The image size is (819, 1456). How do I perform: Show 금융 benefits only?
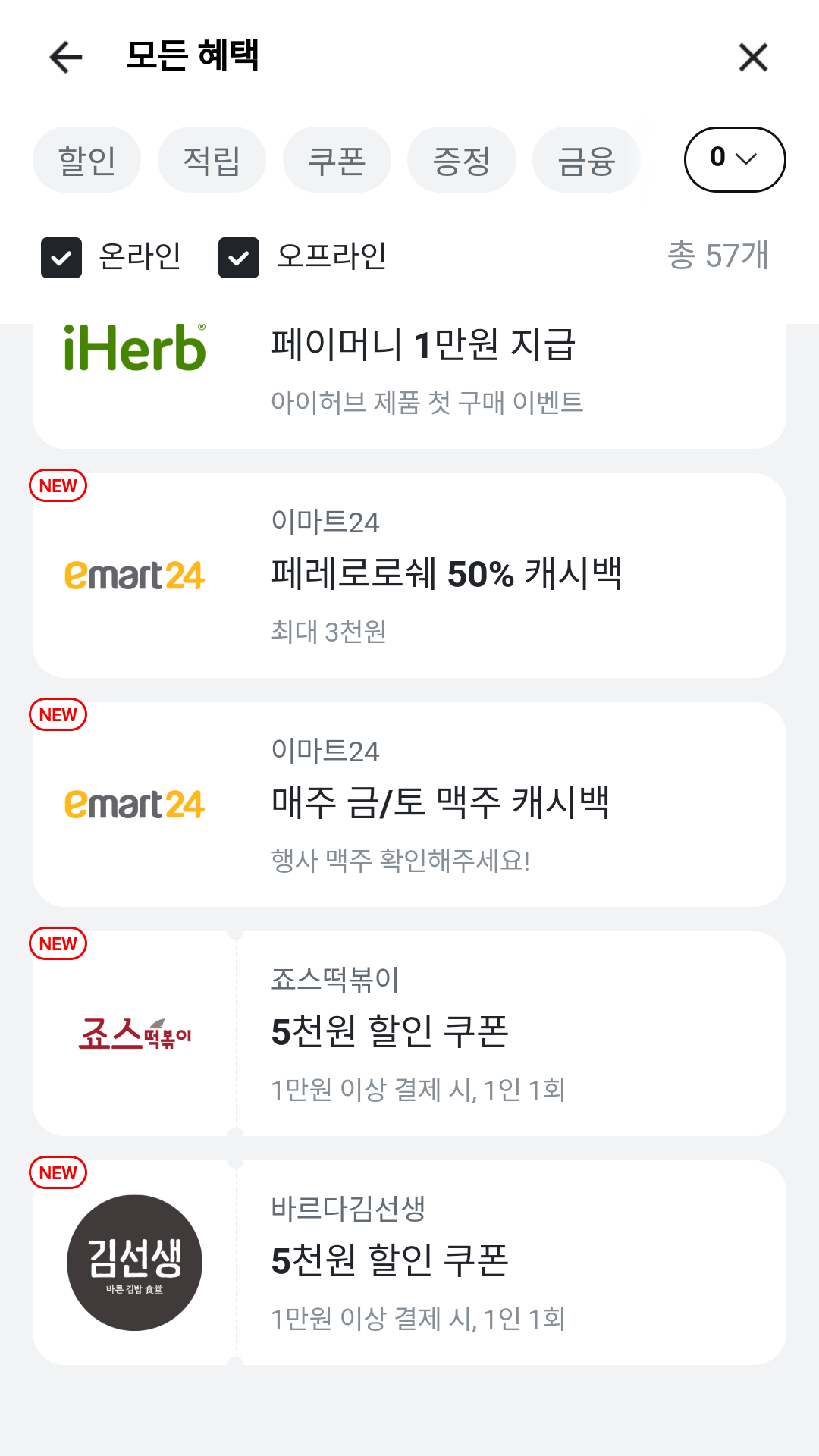coord(586,160)
